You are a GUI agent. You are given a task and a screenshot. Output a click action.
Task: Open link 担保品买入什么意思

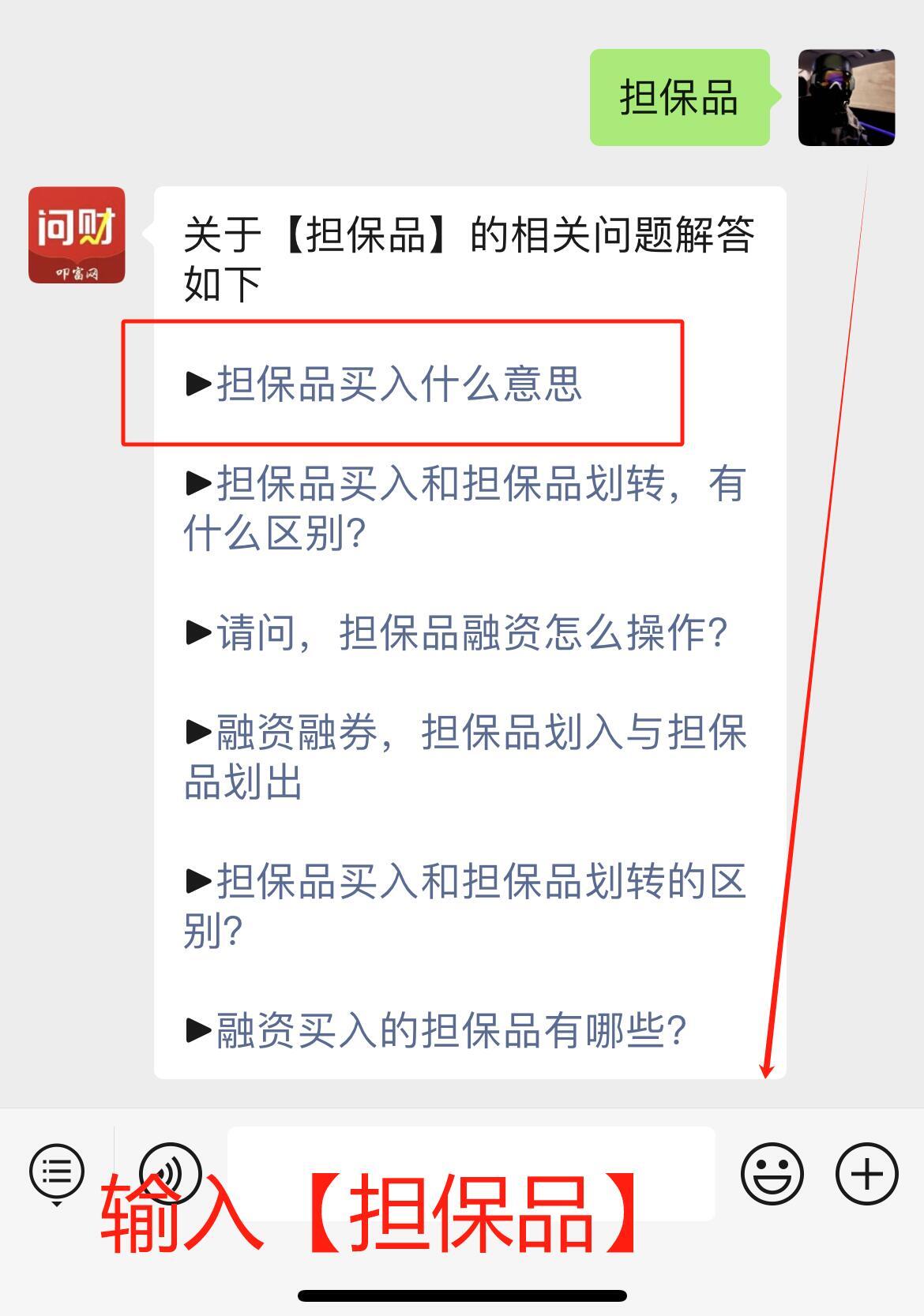click(x=399, y=384)
